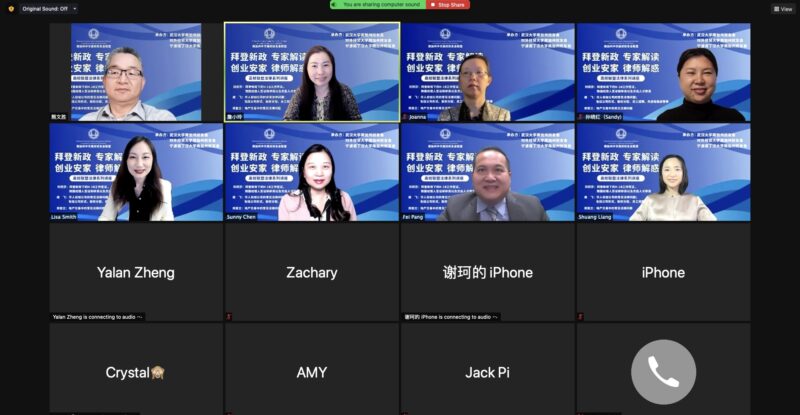Select the phone caller participant tile
The image size is (800, 415).
point(663,370)
